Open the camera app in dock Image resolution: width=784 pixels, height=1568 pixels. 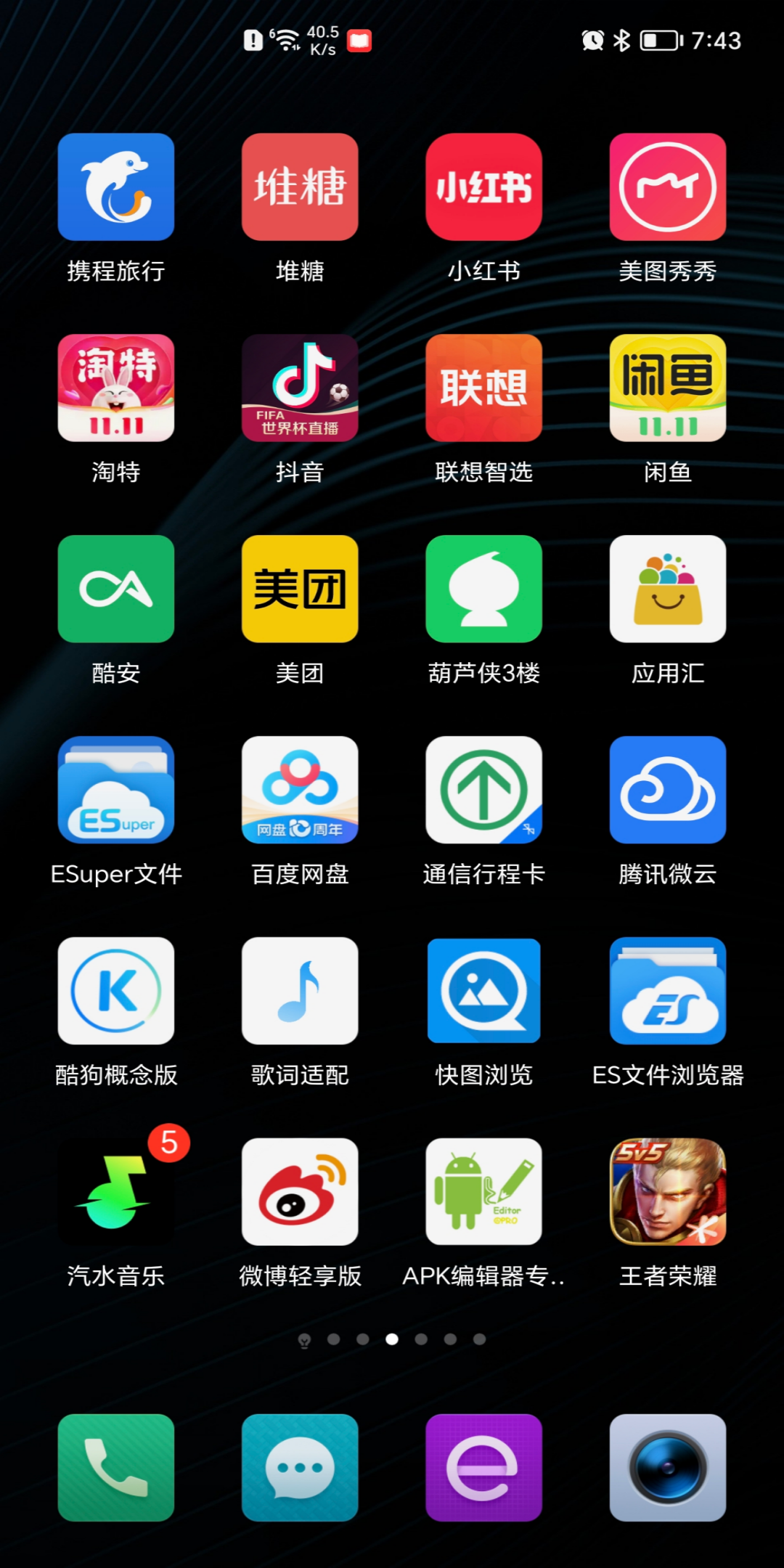(667, 1468)
